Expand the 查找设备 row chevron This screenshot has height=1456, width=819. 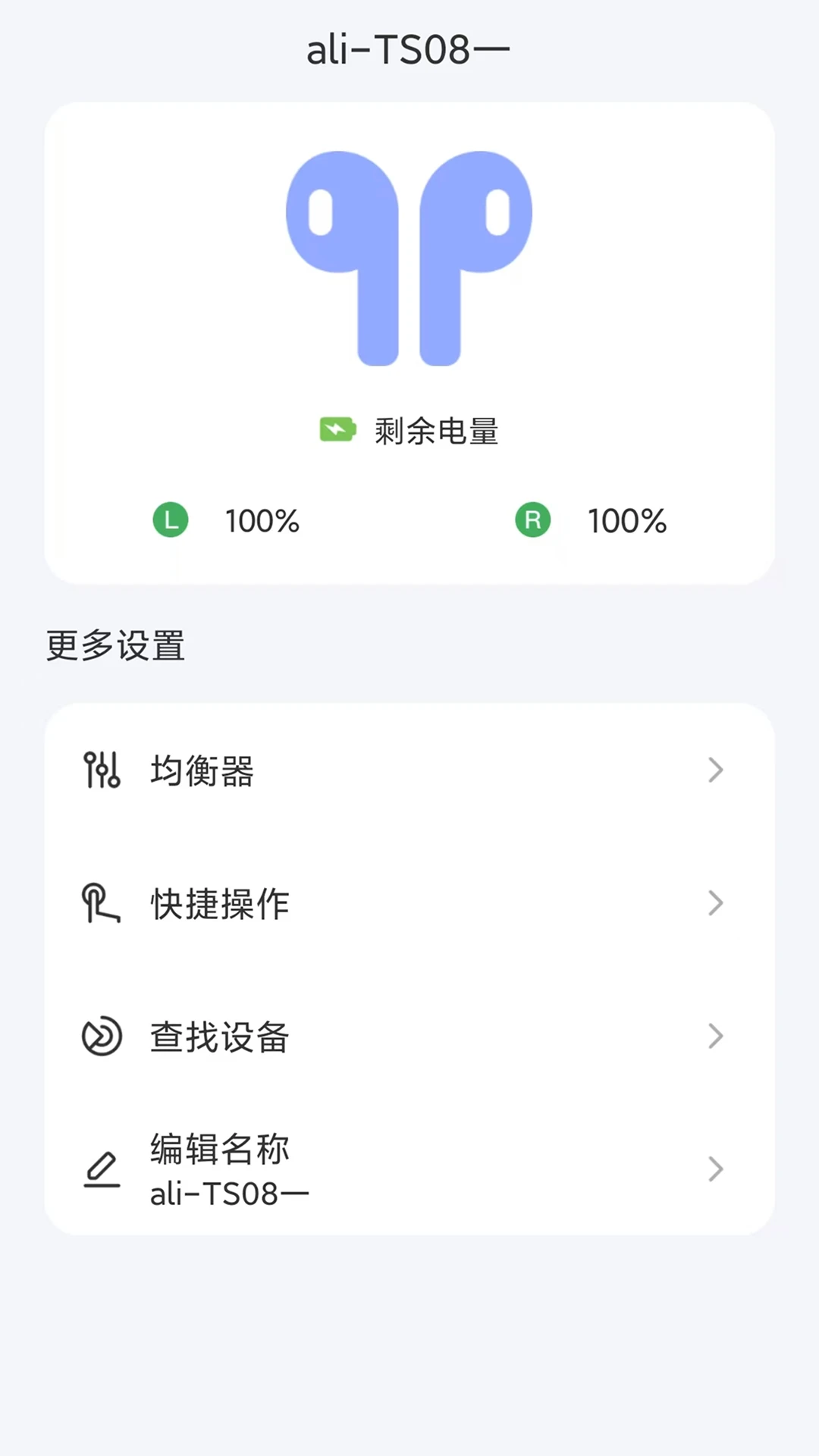click(x=715, y=1036)
